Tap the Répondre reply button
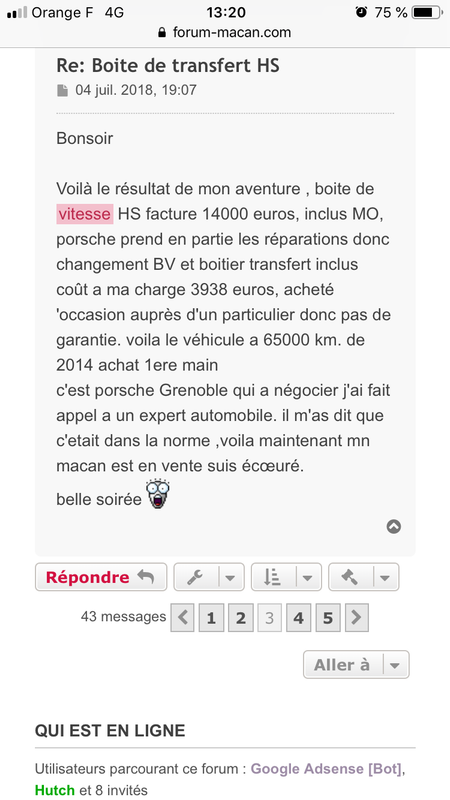Screen dimensions: 450x800 [101, 577]
